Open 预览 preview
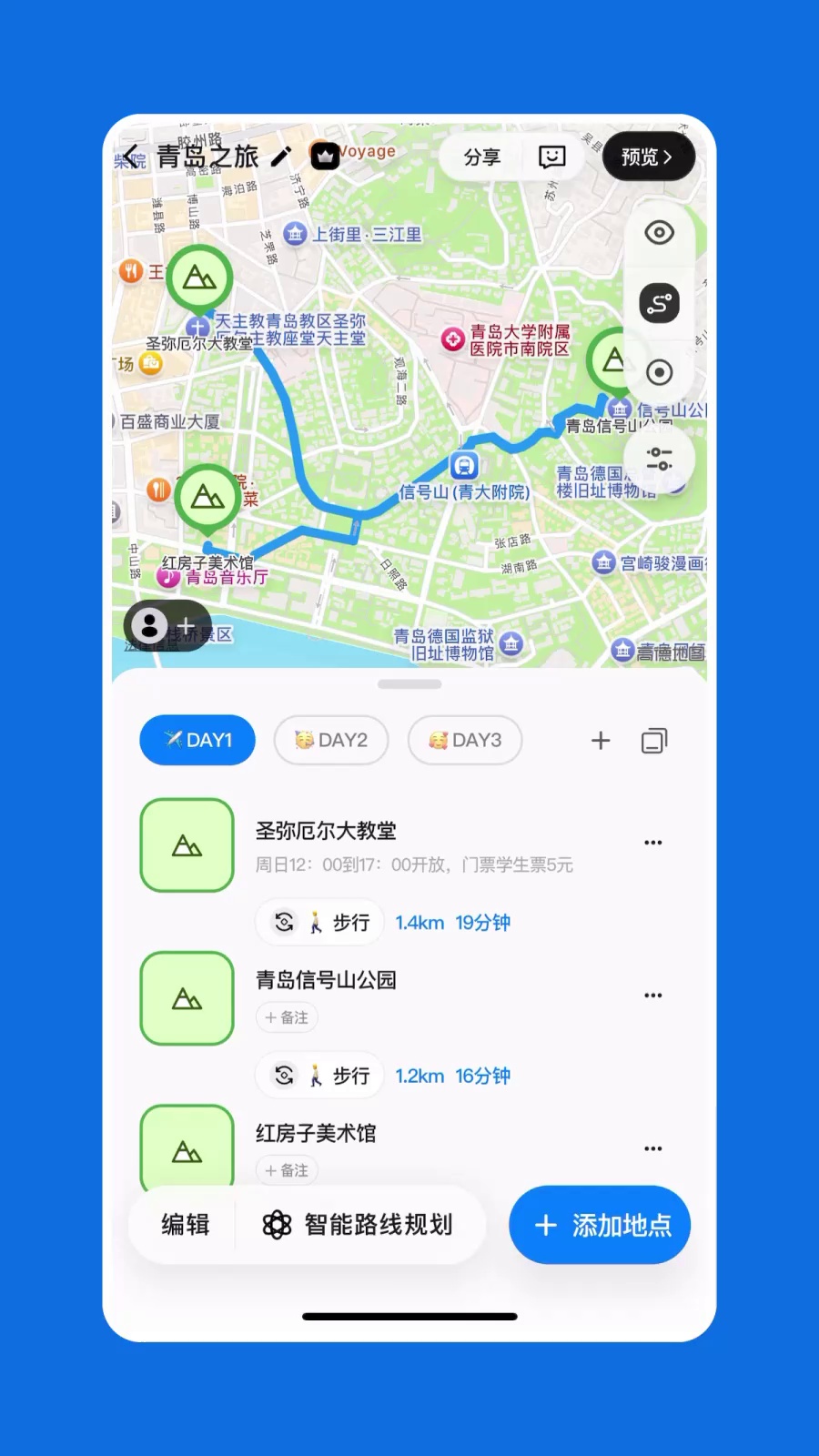The image size is (819, 1456). tap(647, 157)
